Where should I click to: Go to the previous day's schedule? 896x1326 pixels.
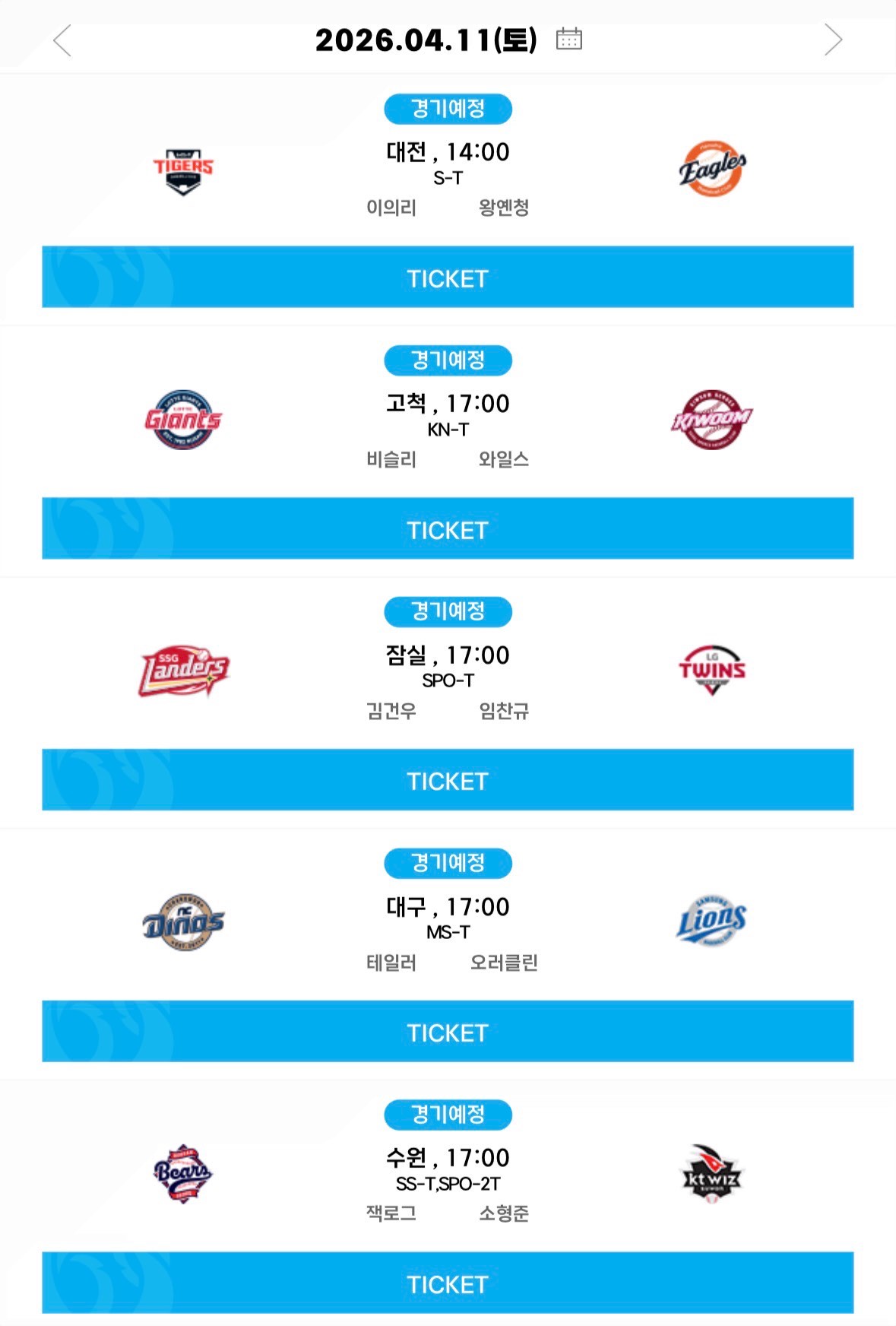63,40
